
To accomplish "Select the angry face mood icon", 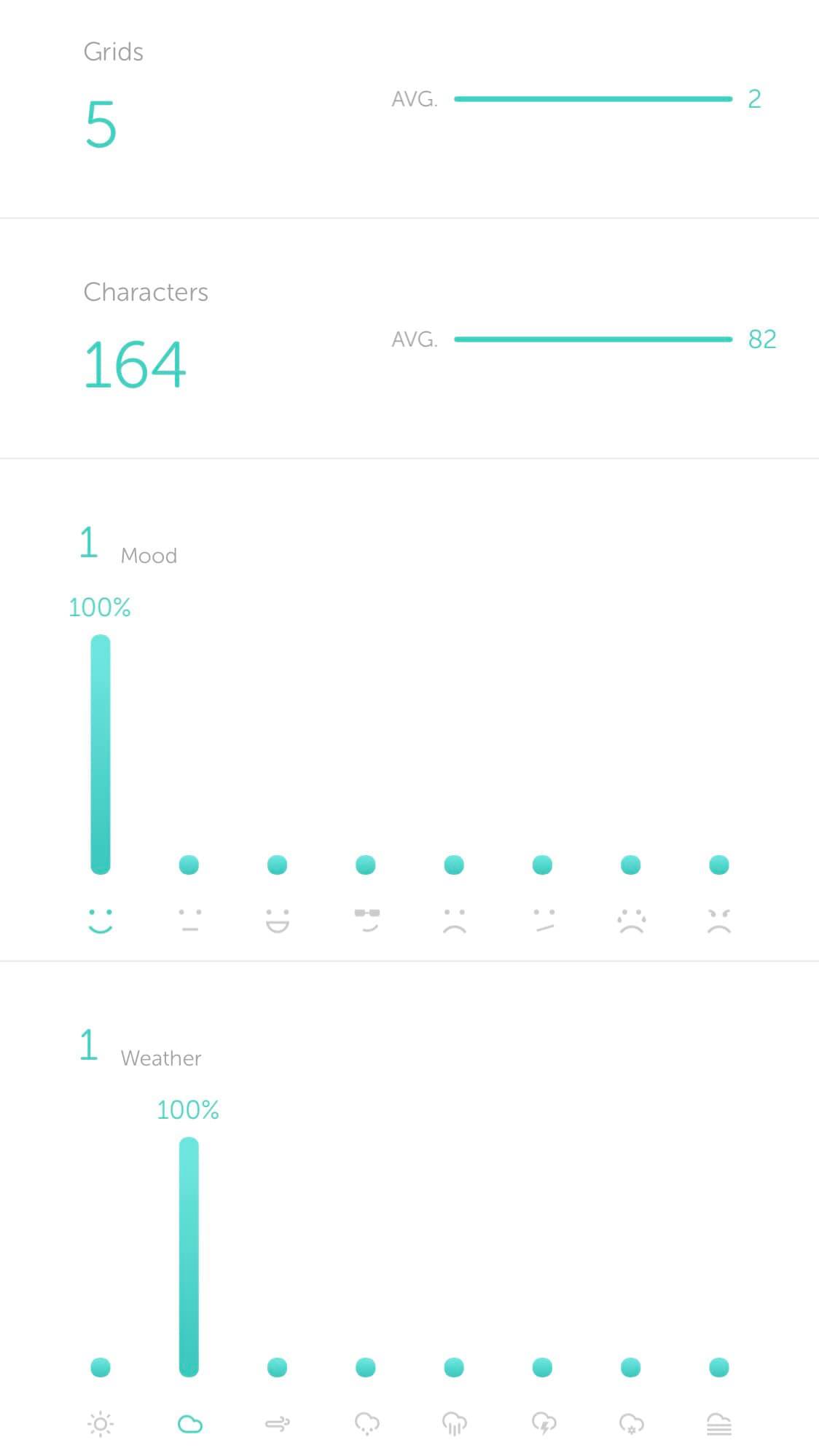I will 719,921.
